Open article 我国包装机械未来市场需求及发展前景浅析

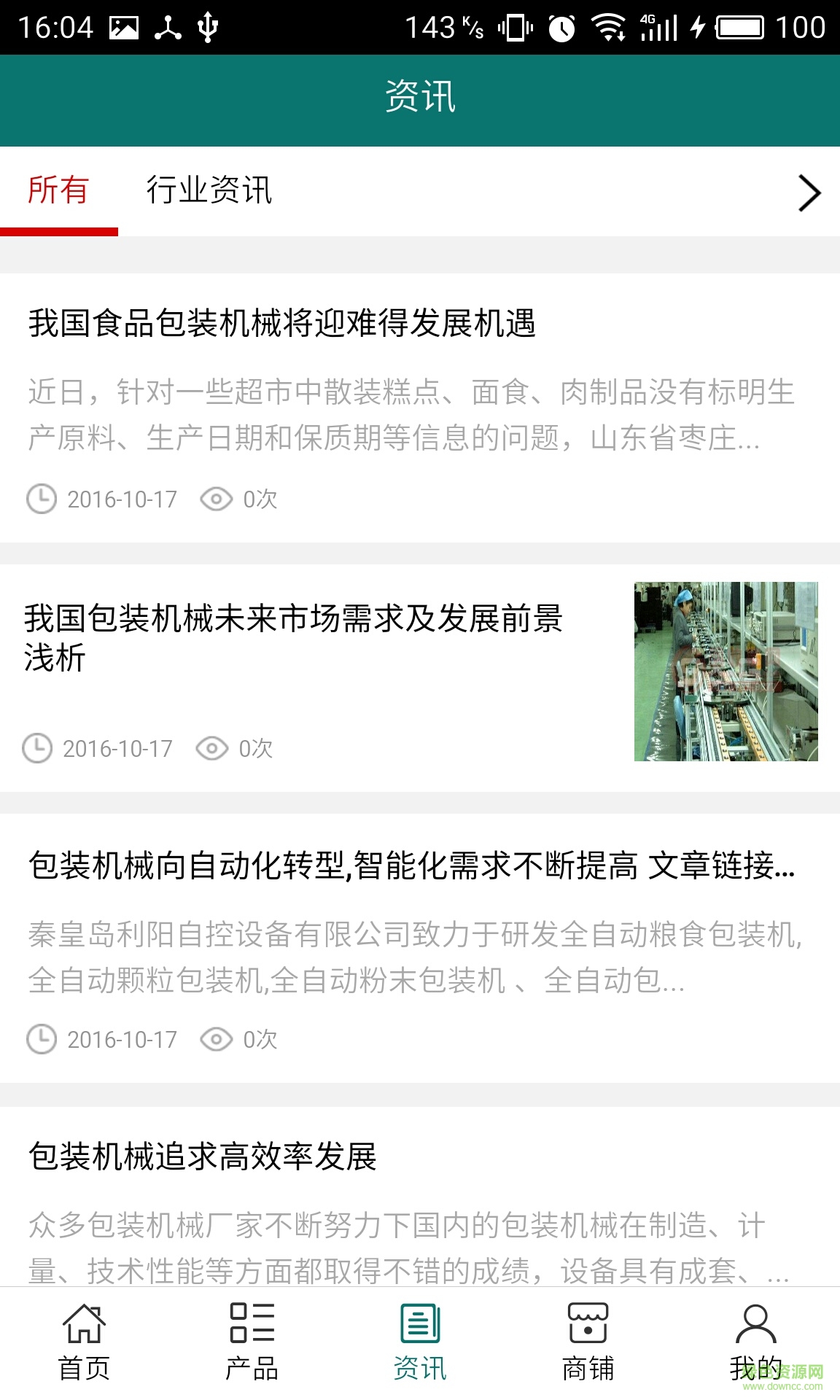293,637
